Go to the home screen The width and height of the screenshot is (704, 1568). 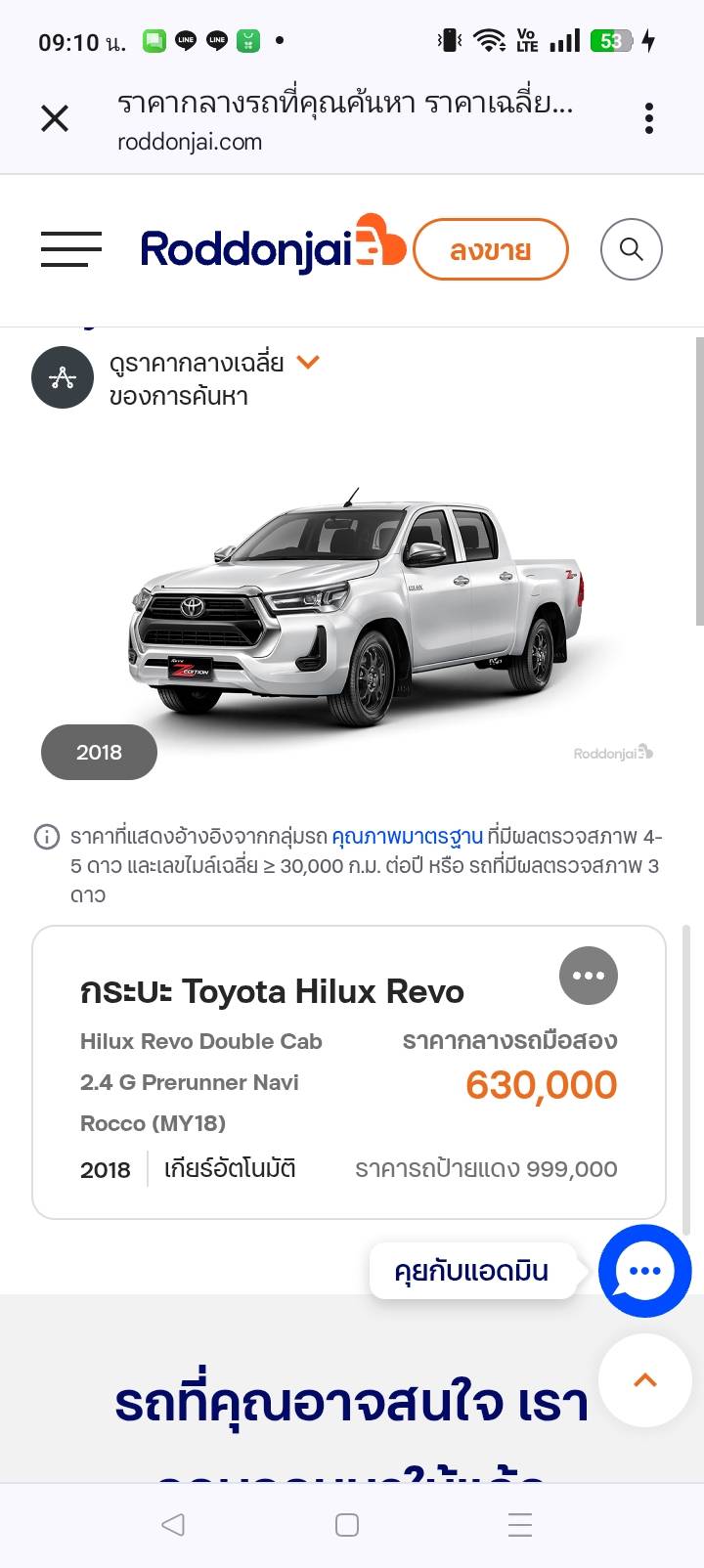(347, 1524)
